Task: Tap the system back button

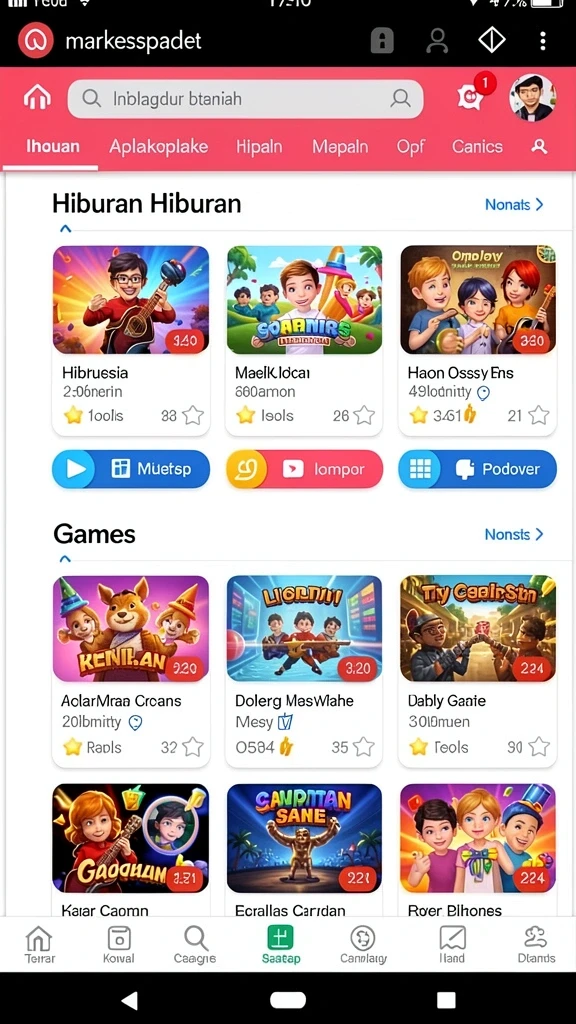Action: [x=130, y=999]
